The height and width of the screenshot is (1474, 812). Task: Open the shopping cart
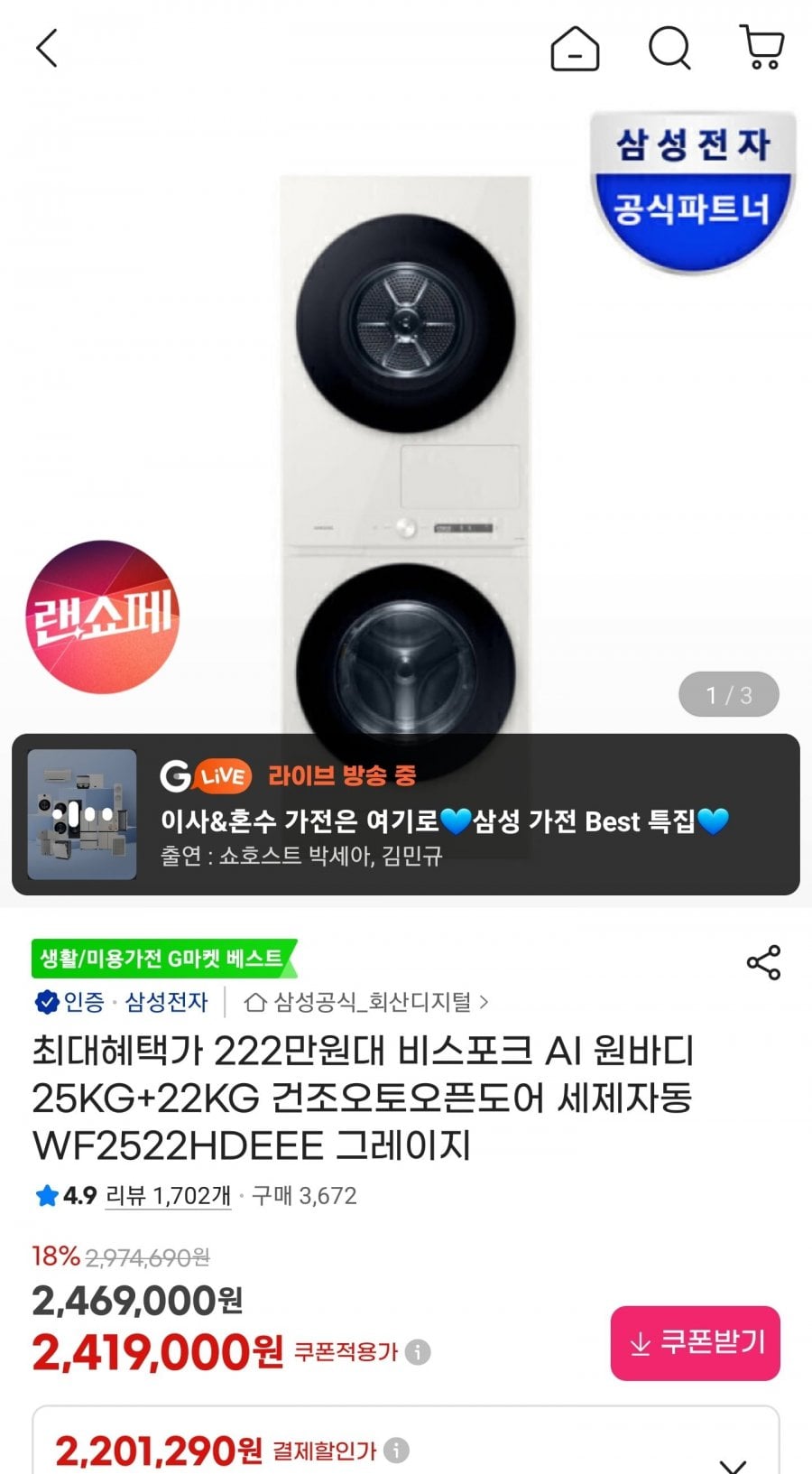(x=762, y=47)
